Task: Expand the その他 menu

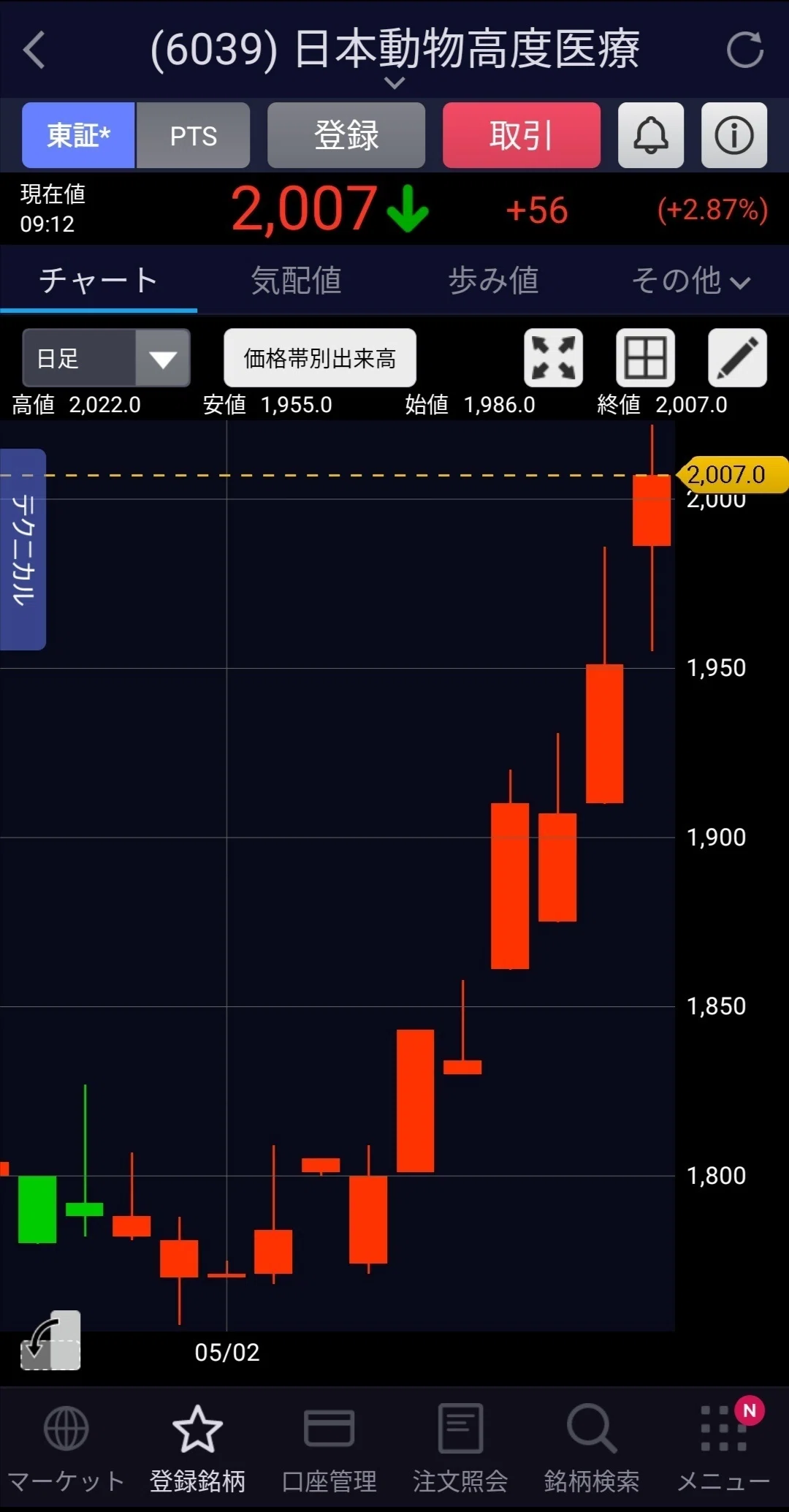Action: coord(690,281)
